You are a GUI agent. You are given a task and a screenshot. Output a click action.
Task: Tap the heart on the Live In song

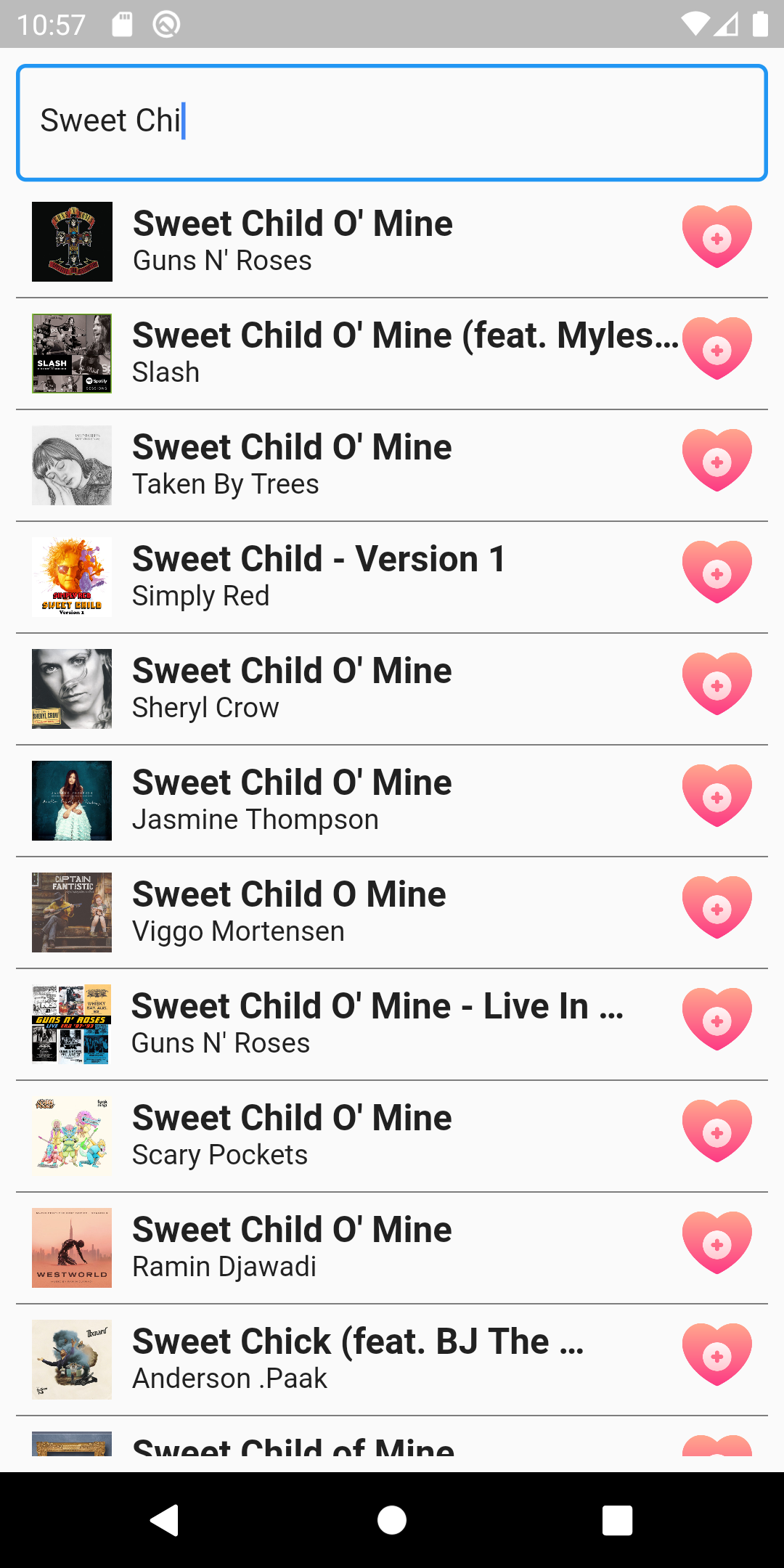pos(717,1018)
